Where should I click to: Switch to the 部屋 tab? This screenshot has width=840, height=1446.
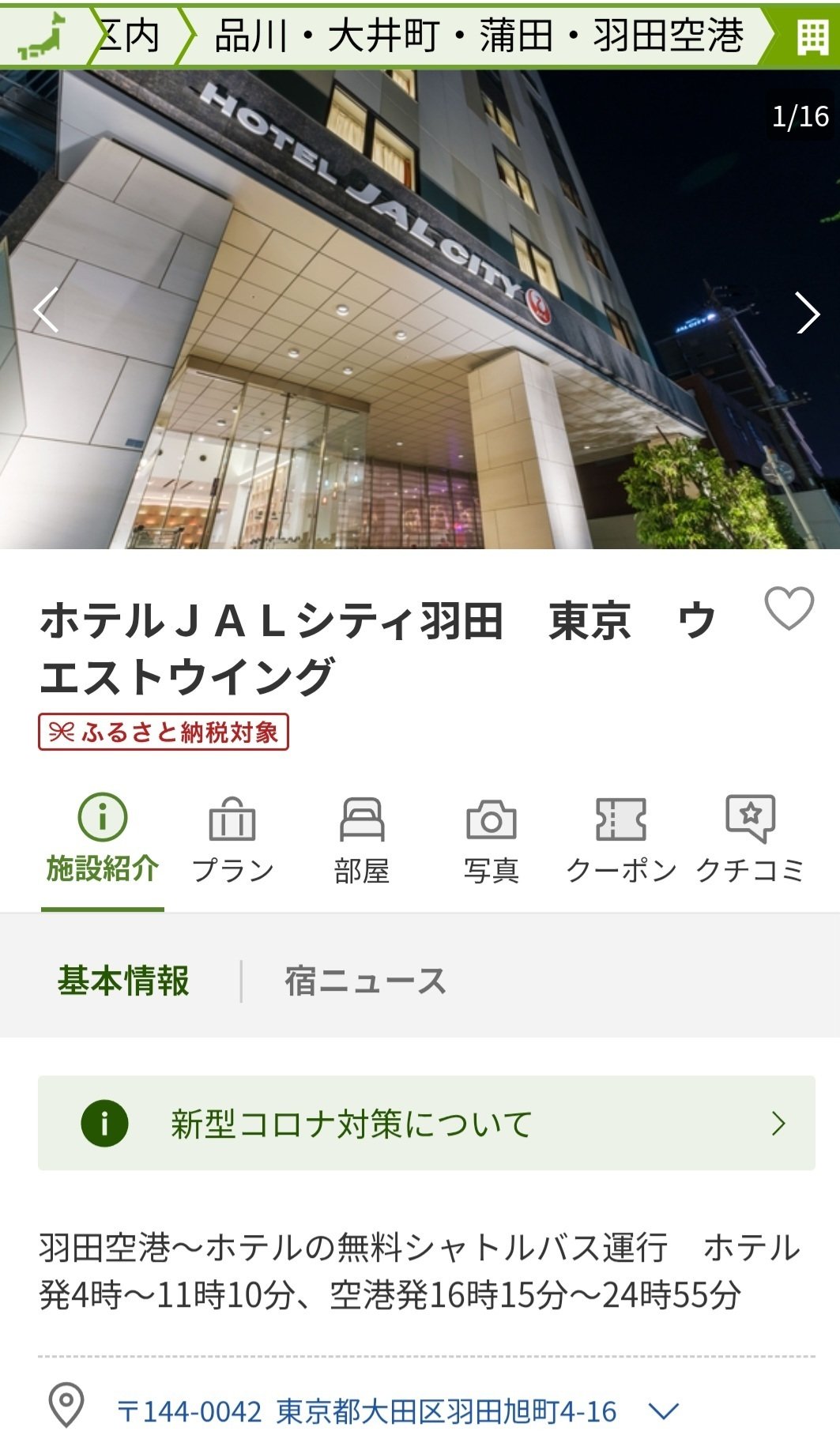tap(362, 840)
